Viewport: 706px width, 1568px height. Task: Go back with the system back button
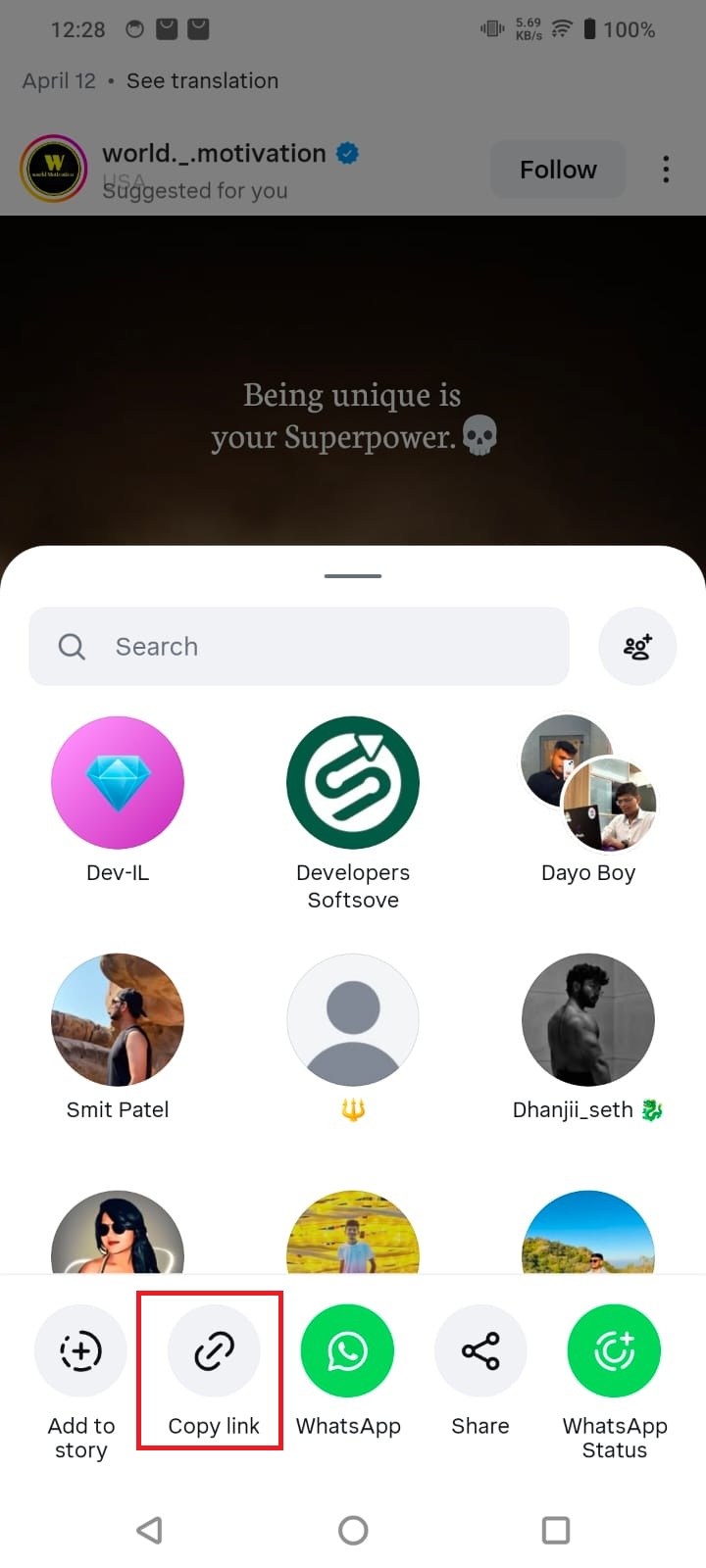(149, 1530)
